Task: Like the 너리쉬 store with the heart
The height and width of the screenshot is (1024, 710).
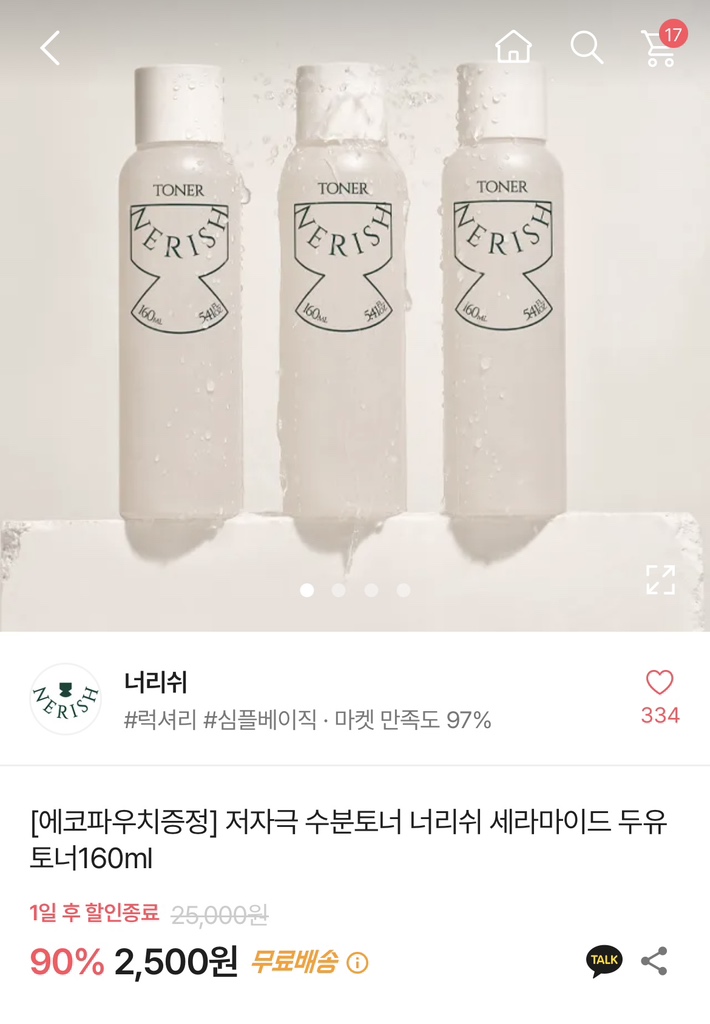Action: [660, 683]
